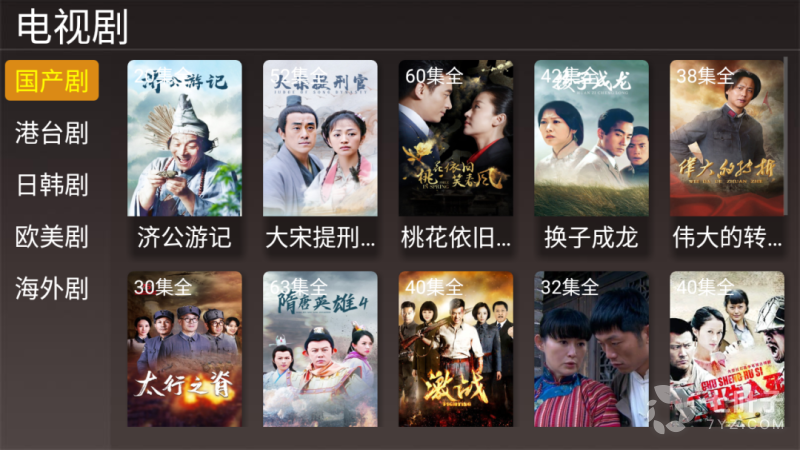This screenshot has height=450, width=800.
Task: Switch to the 港台剧 category
Action: pos(52,133)
